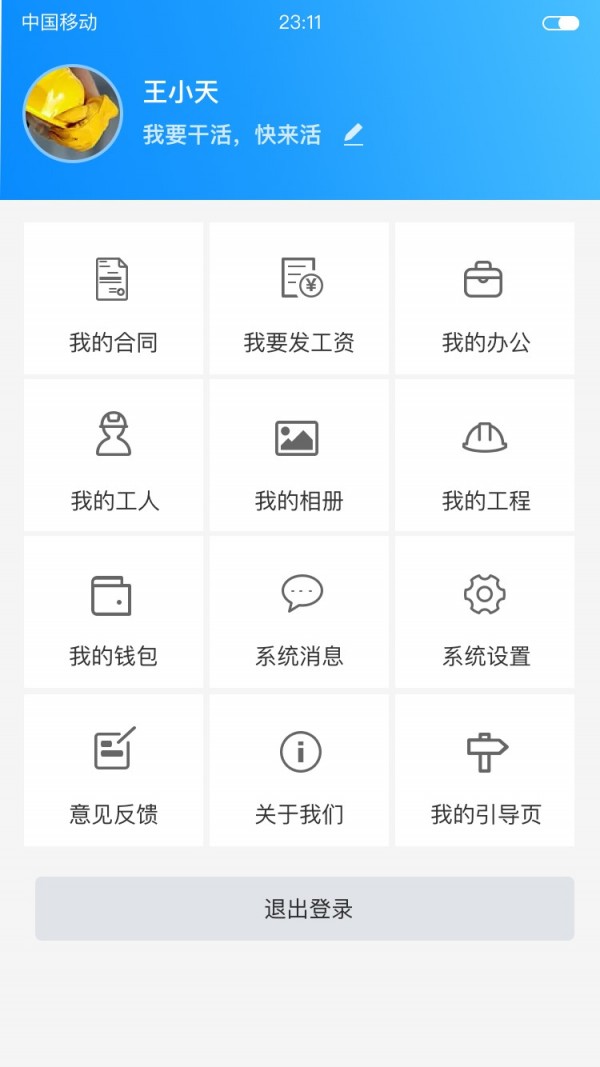This screenshot has width=600, height=1067.
Task: Check 我的钱包 wallet
Action: coord(113,613)
